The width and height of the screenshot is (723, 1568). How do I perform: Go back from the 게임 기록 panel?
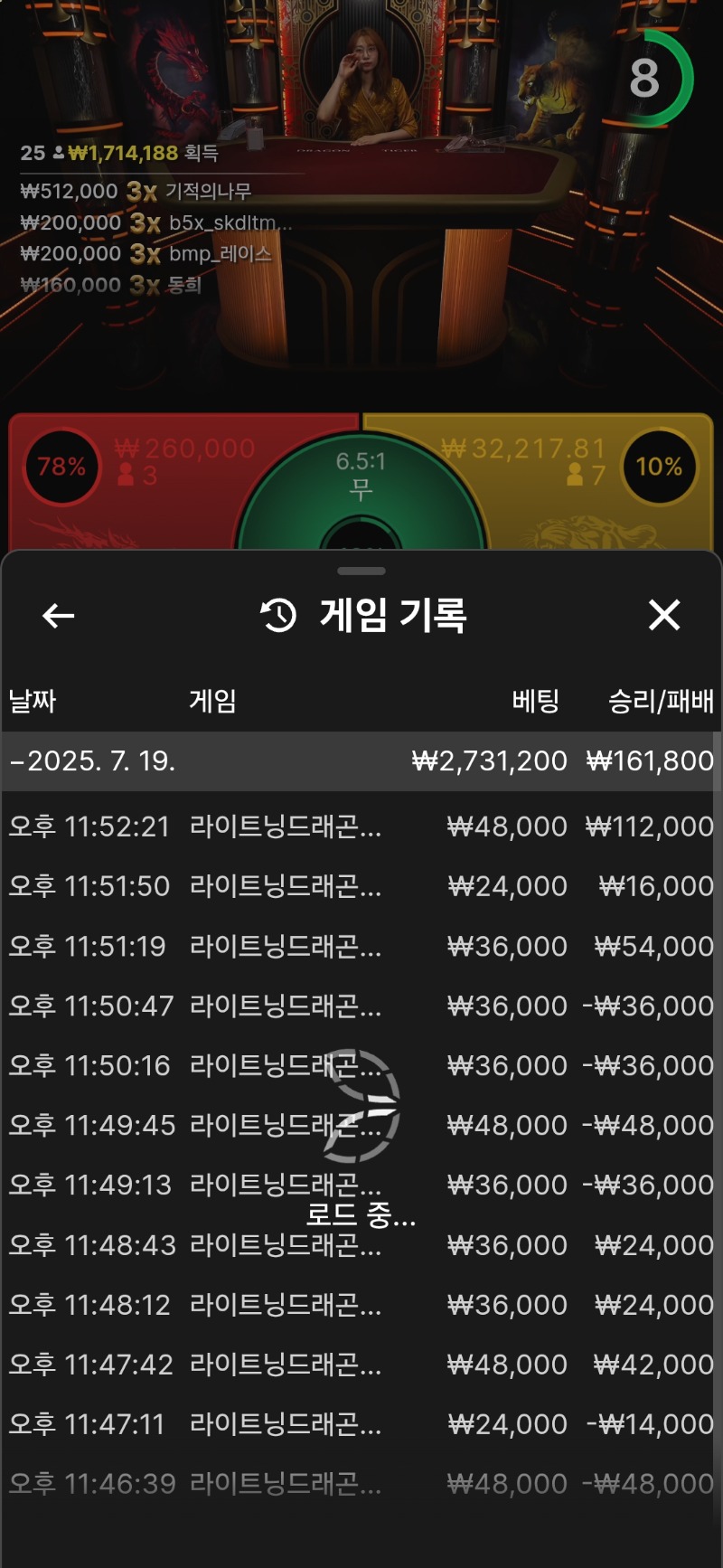click(x=59, y=617)
